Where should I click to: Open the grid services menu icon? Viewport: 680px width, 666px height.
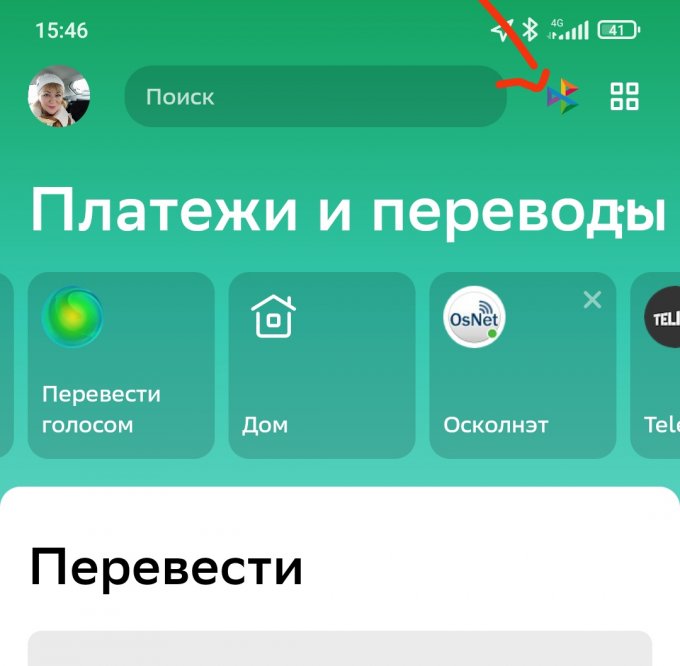(624, 96)
